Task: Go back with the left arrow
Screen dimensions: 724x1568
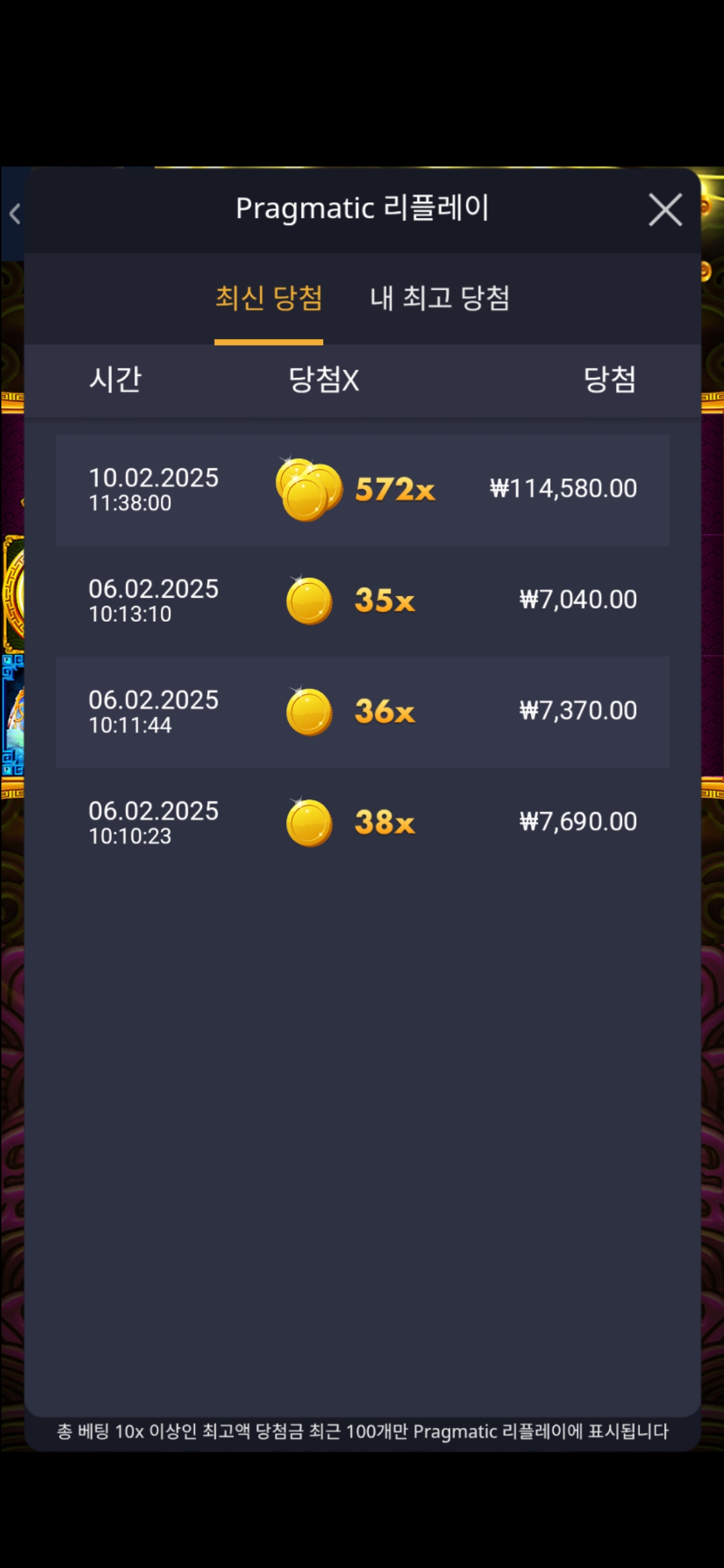Action: click(x=15, y=214)
